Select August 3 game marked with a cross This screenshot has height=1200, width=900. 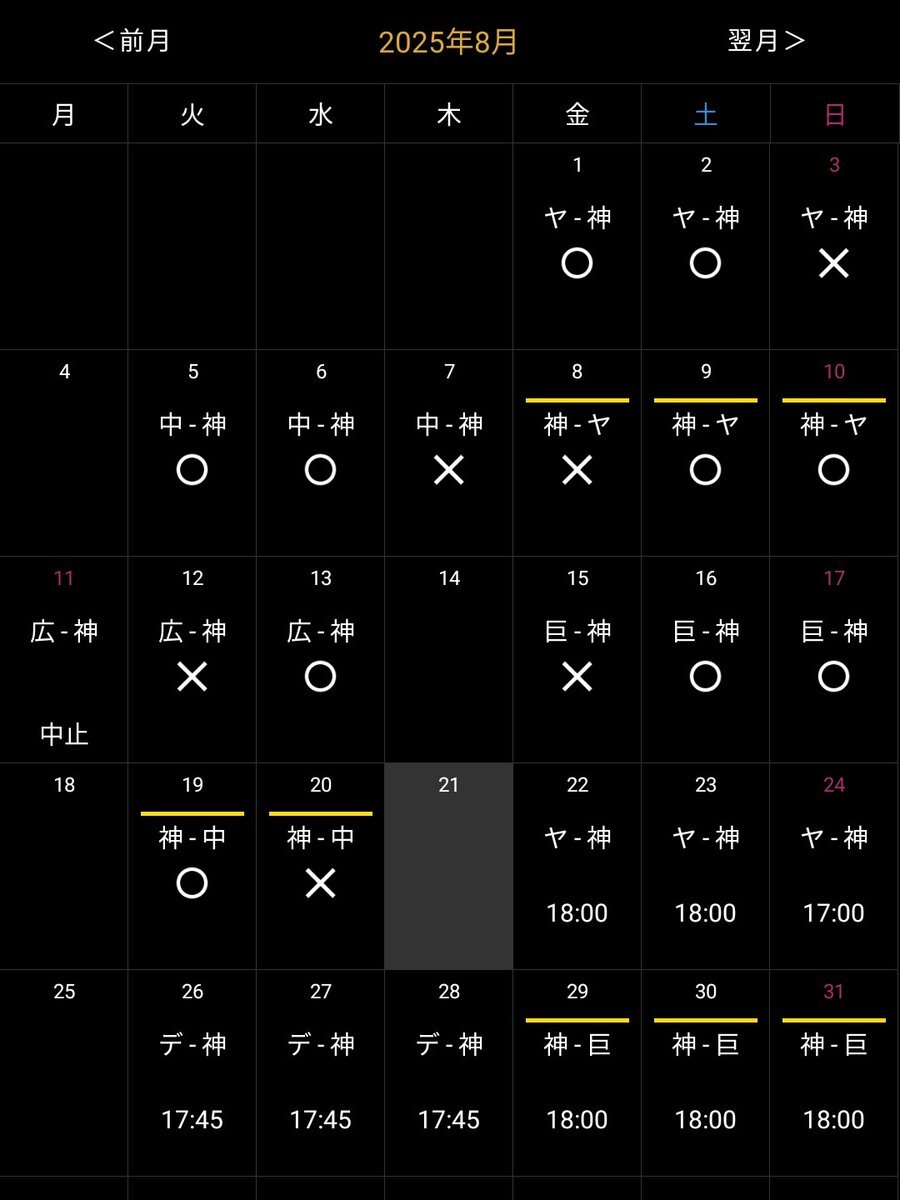point(834,245)
